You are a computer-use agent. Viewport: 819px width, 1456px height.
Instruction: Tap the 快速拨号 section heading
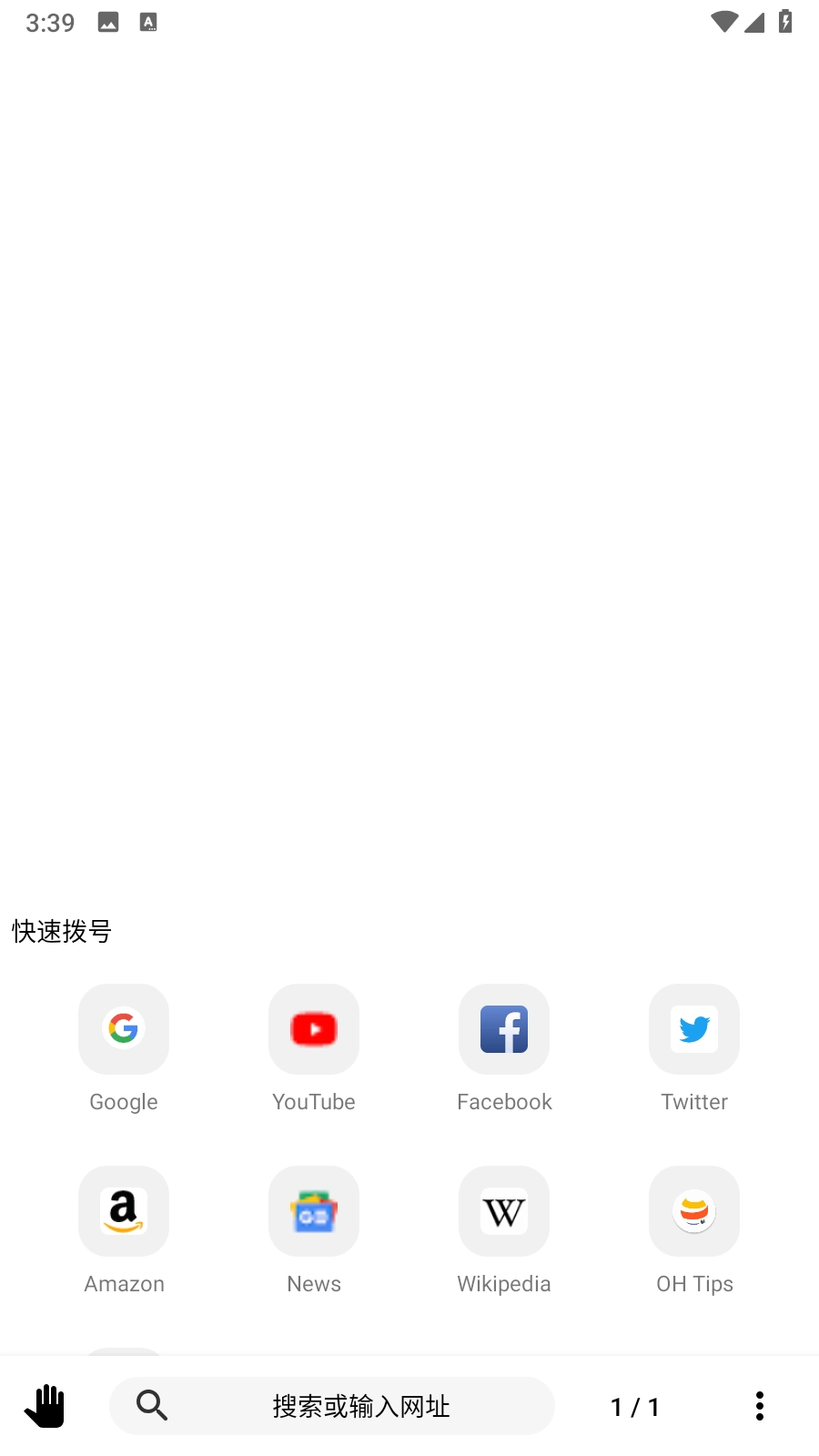pyautogui.click(x=59, y=932)
